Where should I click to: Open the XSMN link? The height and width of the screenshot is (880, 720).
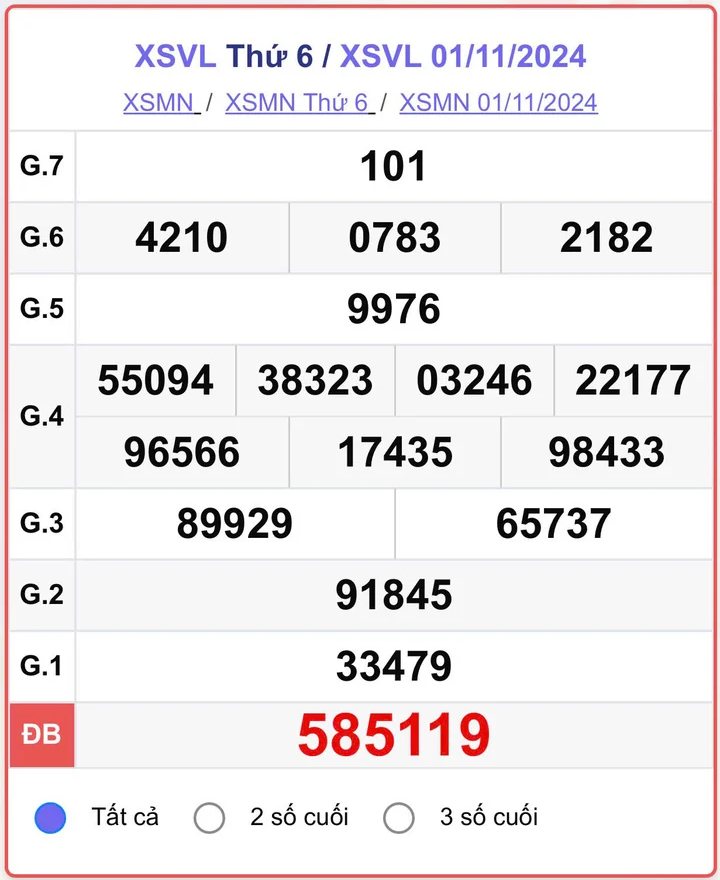pos(160,103)
